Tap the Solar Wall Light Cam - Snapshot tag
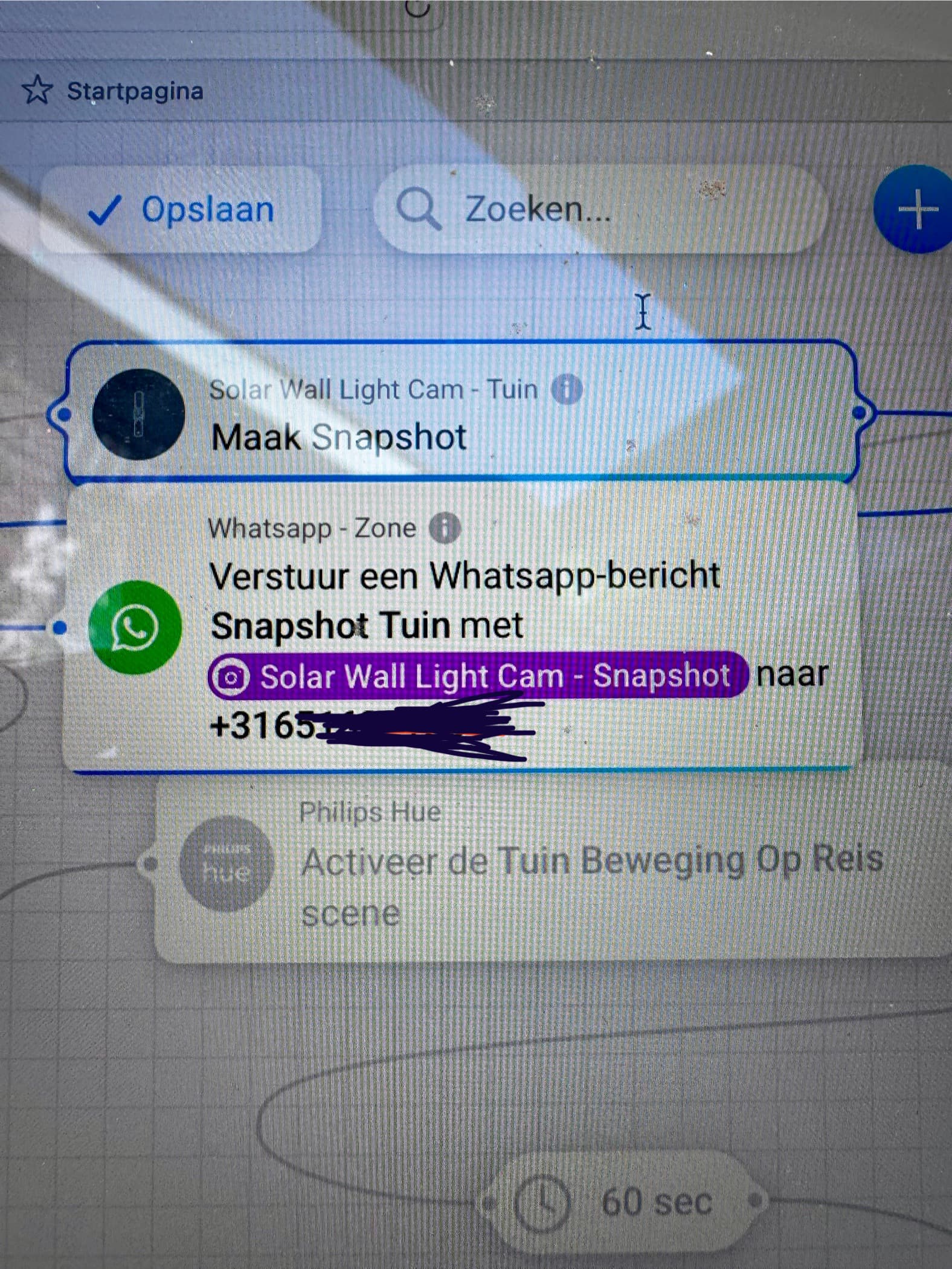 [477, 676]
